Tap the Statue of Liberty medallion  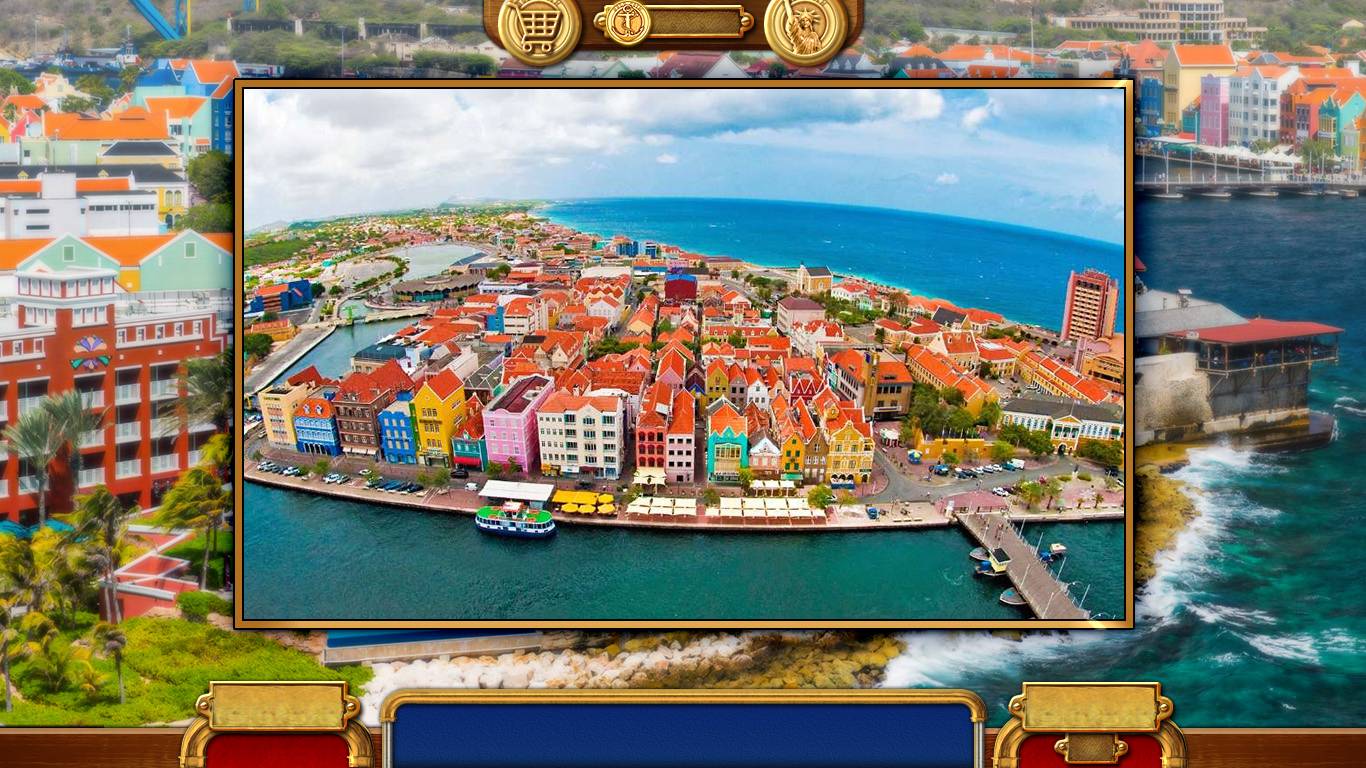(x=806, y=28)
